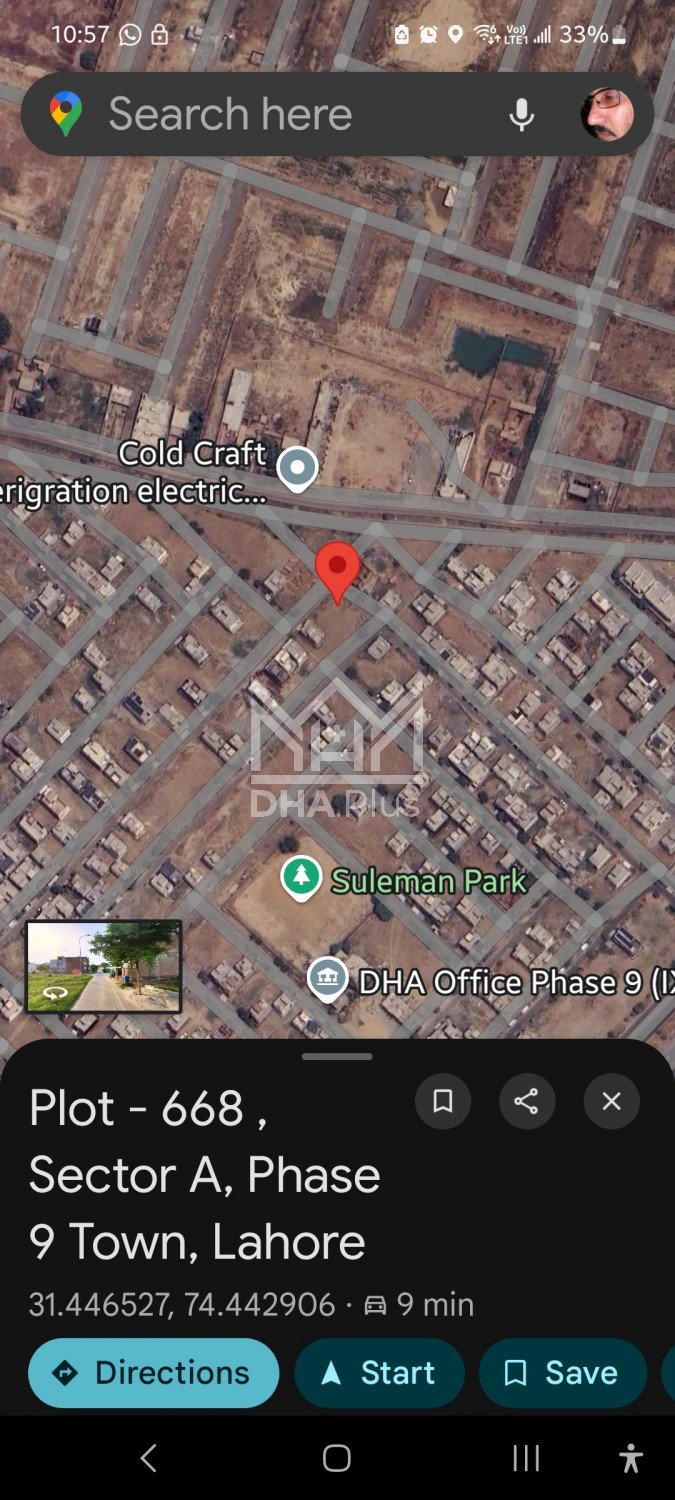The image size is (675, 1500).
Task: Go back with the system back button
Action: tap(149, 1458)
